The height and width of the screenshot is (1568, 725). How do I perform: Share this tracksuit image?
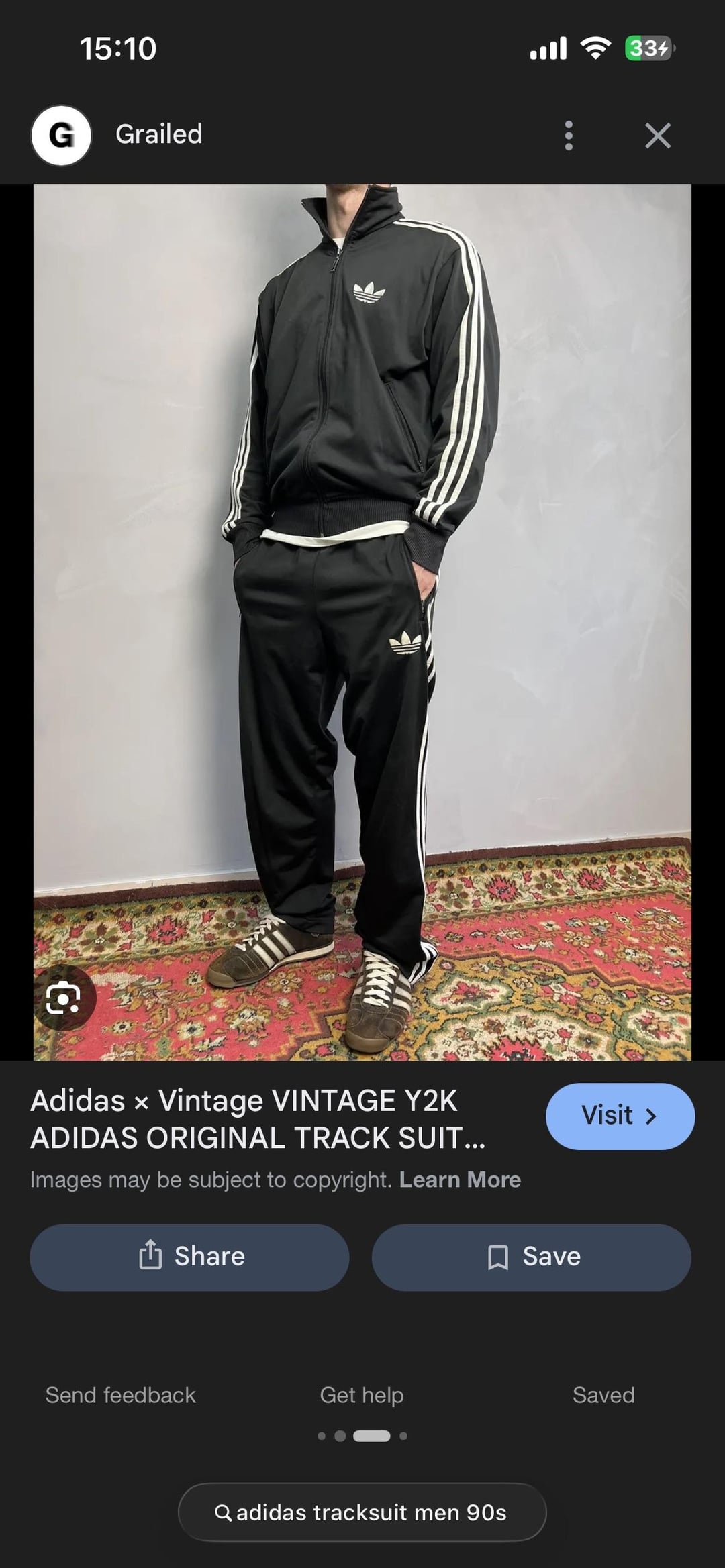[x=189, y=1257]
